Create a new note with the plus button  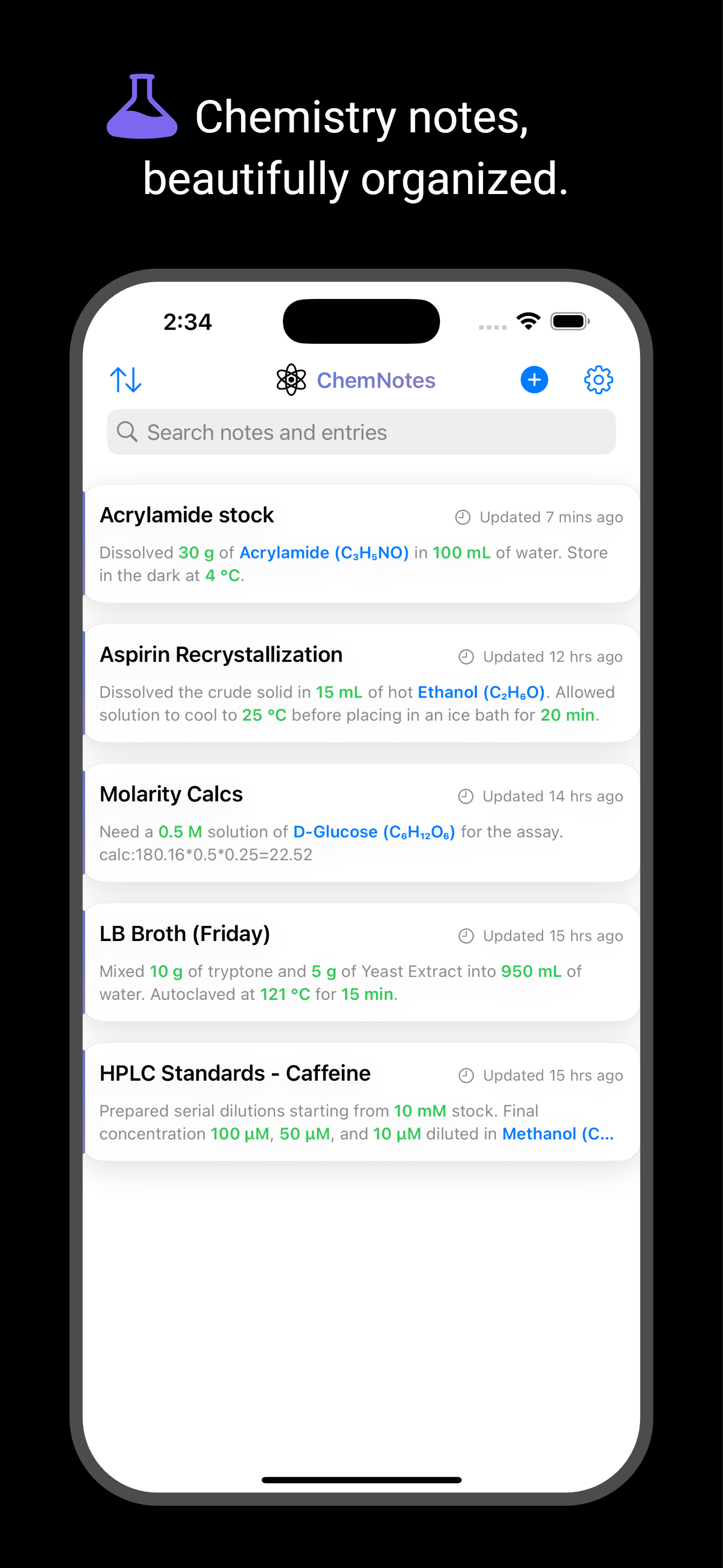point(534,379)
